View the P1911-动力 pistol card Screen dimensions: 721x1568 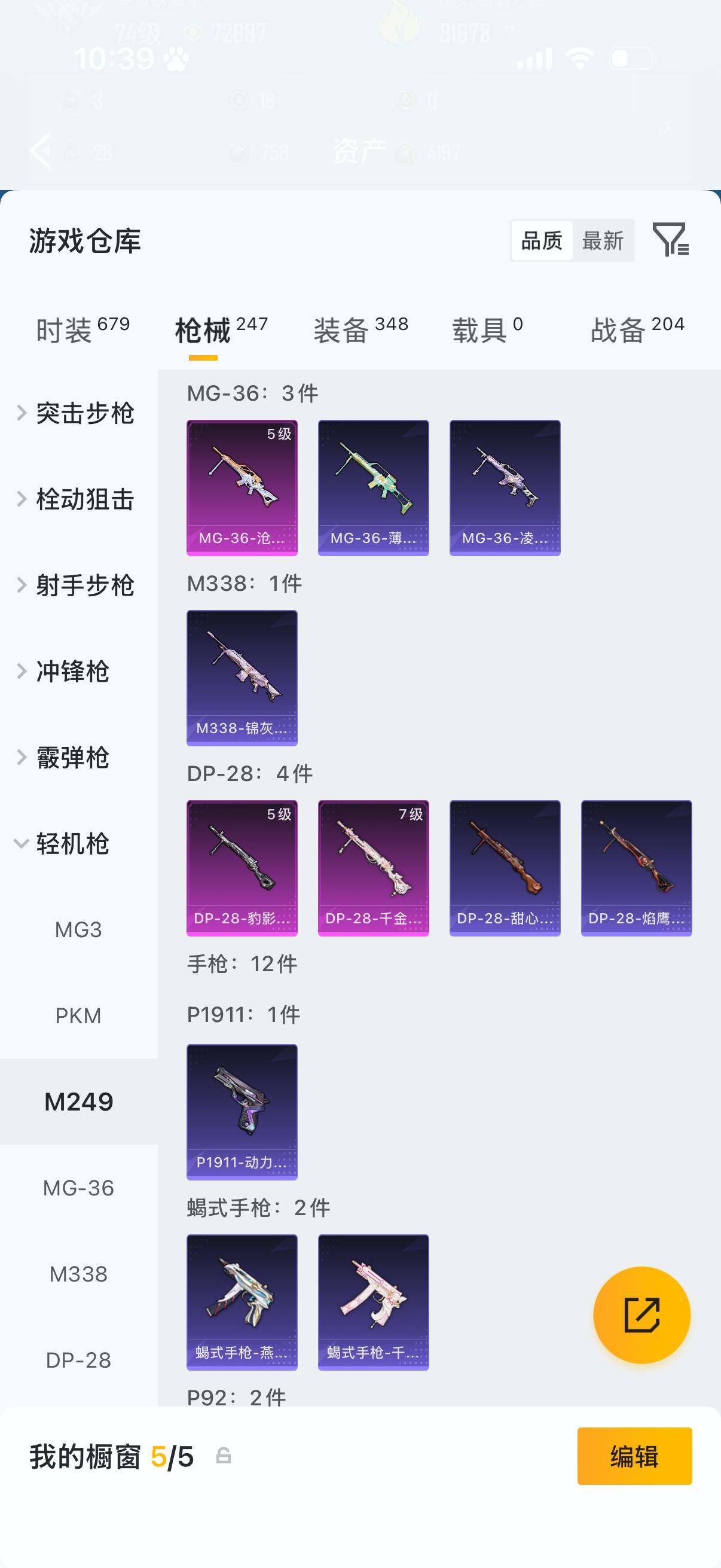(242, 1112)
